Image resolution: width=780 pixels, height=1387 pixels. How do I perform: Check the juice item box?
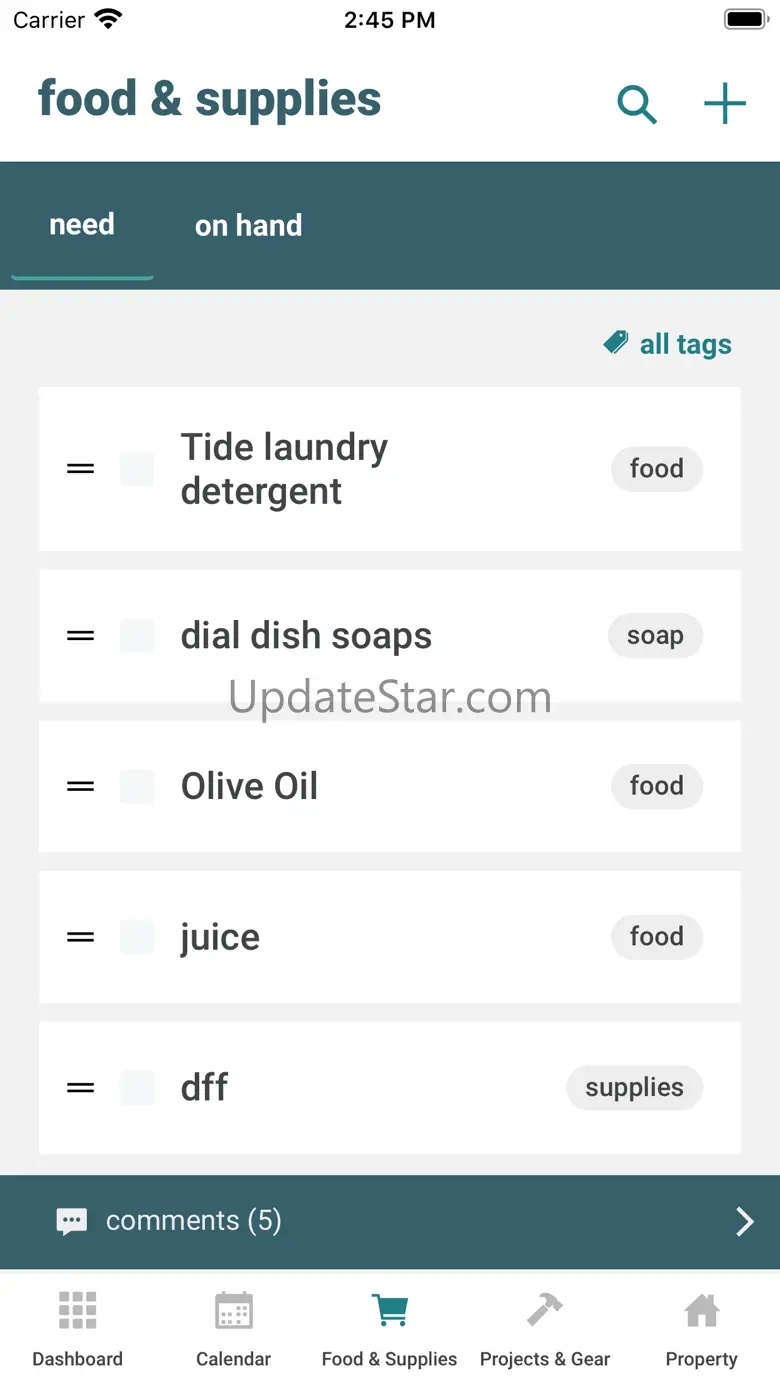pyautogui.click(x=137, y=937)
